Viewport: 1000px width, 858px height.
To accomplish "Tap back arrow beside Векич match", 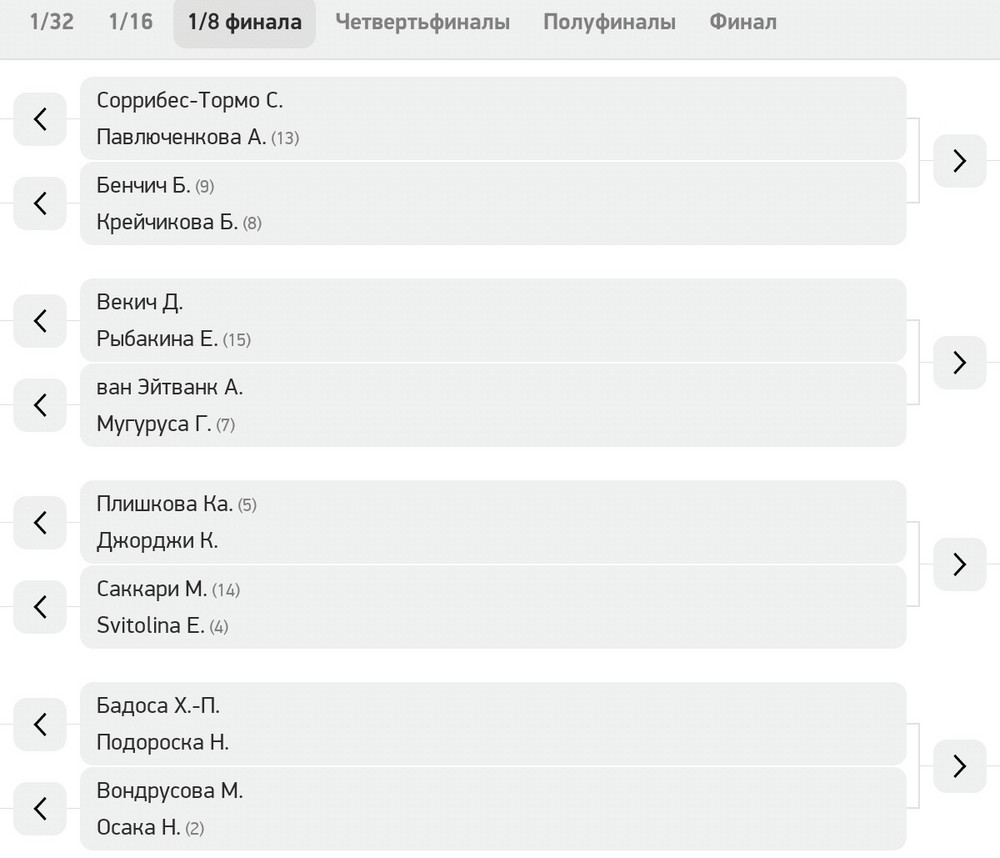I will [40, 320].
